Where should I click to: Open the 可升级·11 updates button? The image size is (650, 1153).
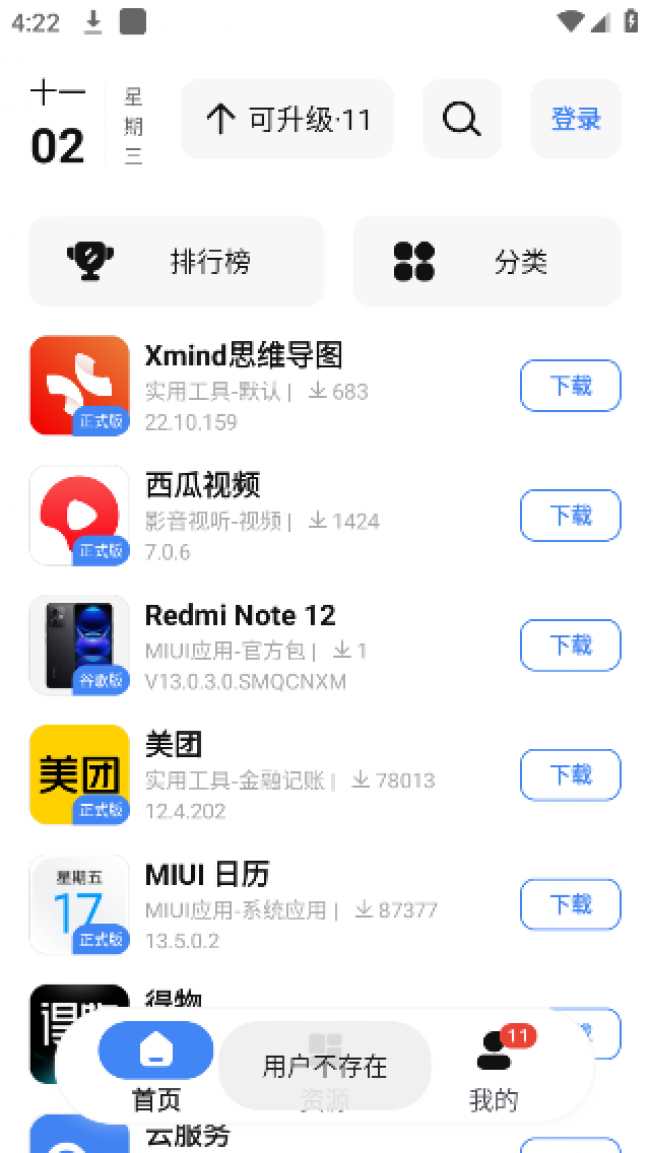click(287, 120)
